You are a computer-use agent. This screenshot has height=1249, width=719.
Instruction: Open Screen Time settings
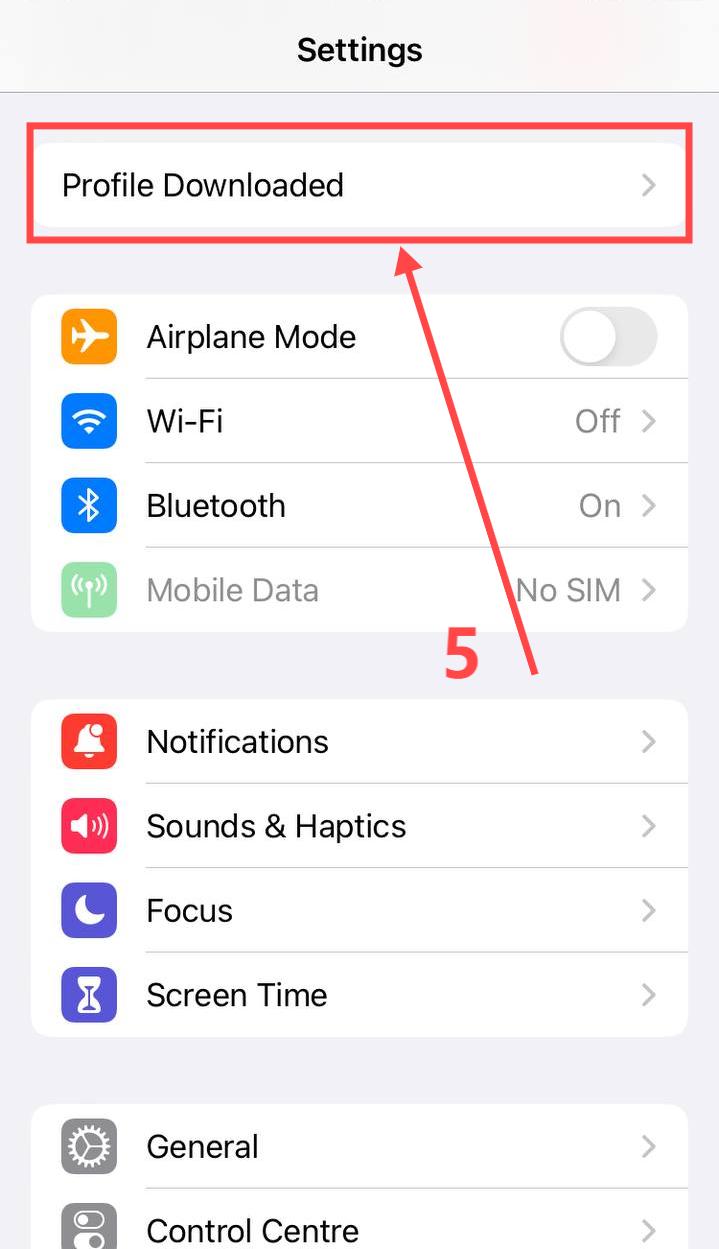[x=359, y=994]
